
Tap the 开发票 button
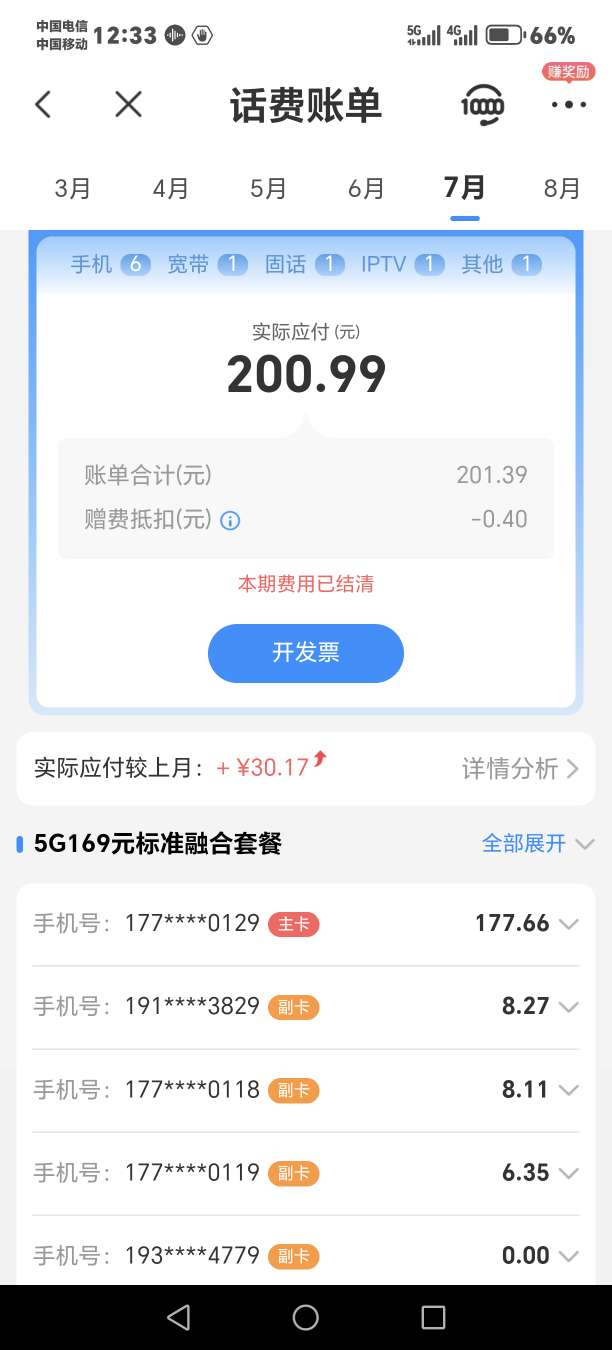point(306,653)
